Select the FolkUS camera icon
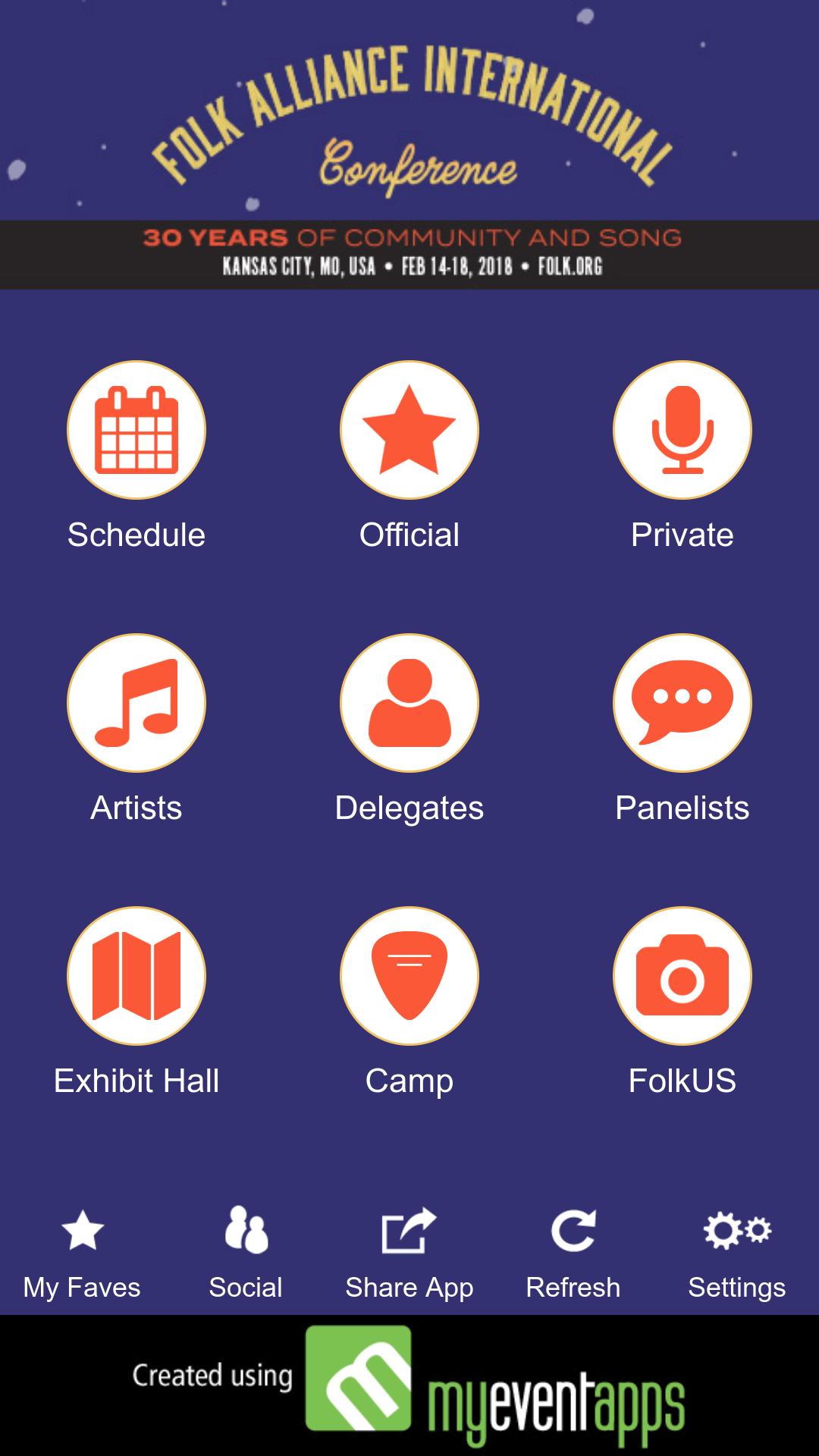Screen dimensions: 819x1456 pos(682,977)
